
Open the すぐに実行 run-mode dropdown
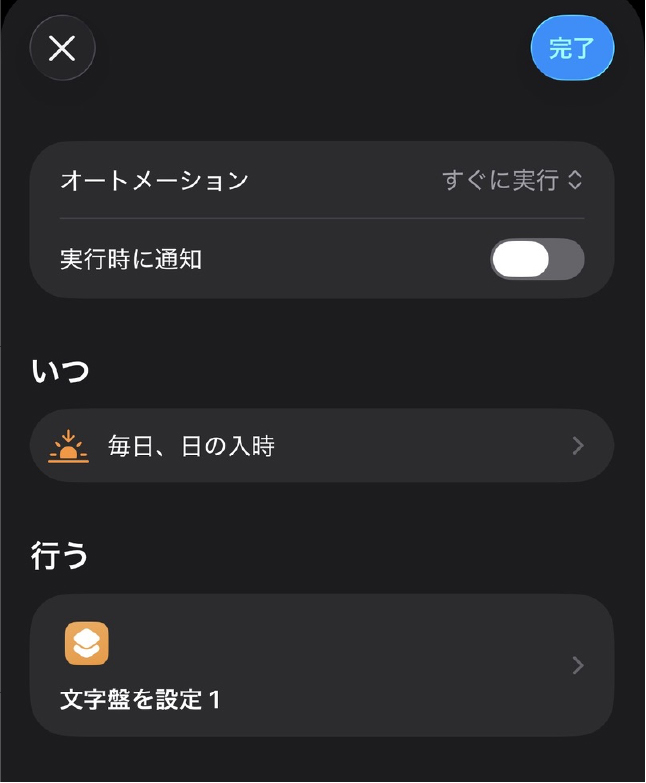click(512, 181)
